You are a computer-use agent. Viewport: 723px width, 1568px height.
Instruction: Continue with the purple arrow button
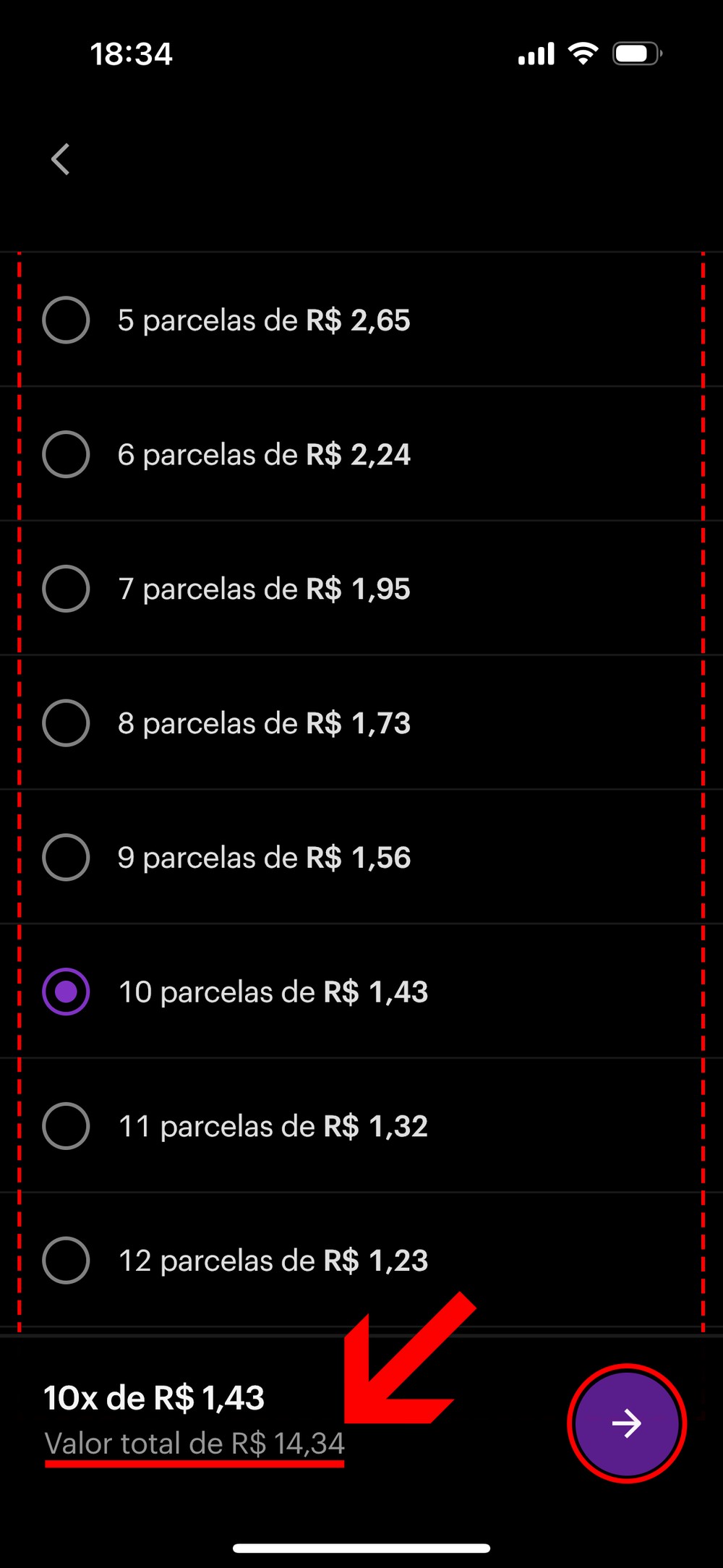626,1423
